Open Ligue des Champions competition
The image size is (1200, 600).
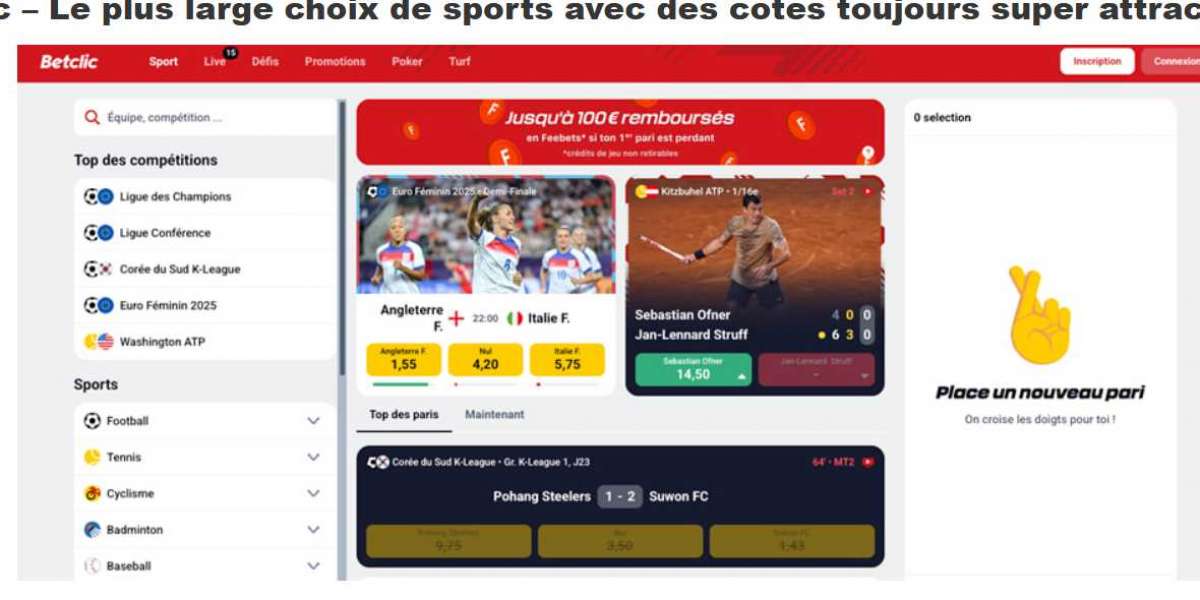[175, 197]
